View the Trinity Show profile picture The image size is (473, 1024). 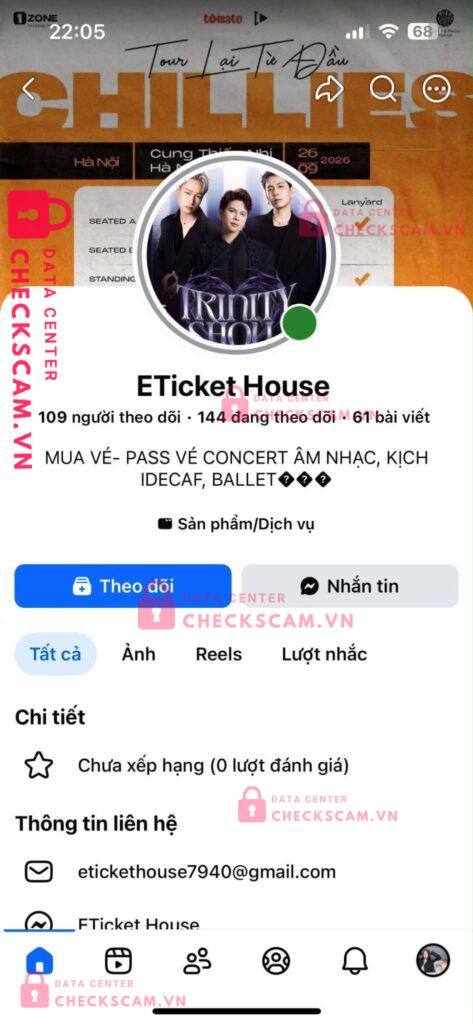coord(235,253)
